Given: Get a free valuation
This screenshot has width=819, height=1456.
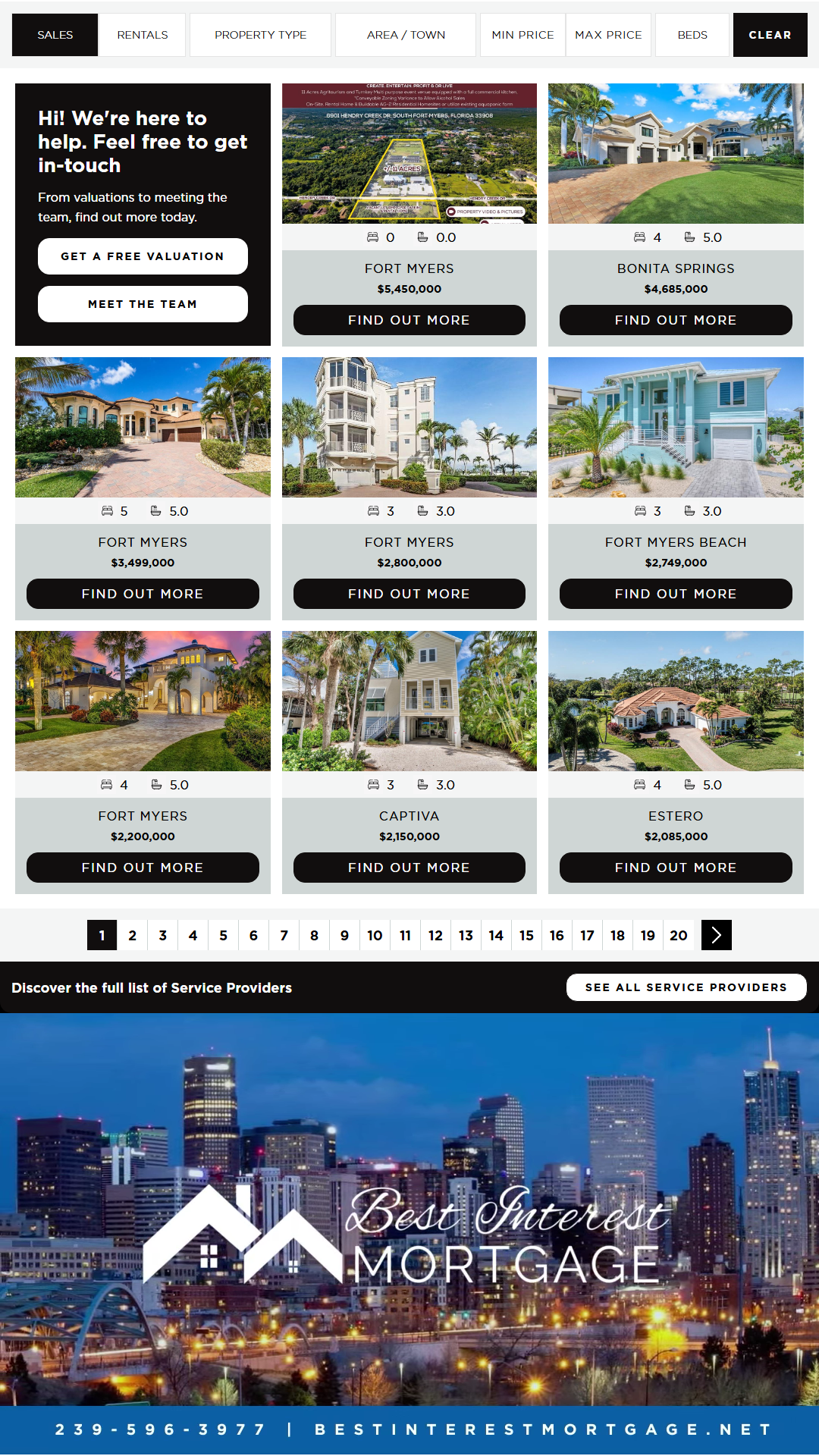Looking at the screenshot, I should (x=143, y=256).
